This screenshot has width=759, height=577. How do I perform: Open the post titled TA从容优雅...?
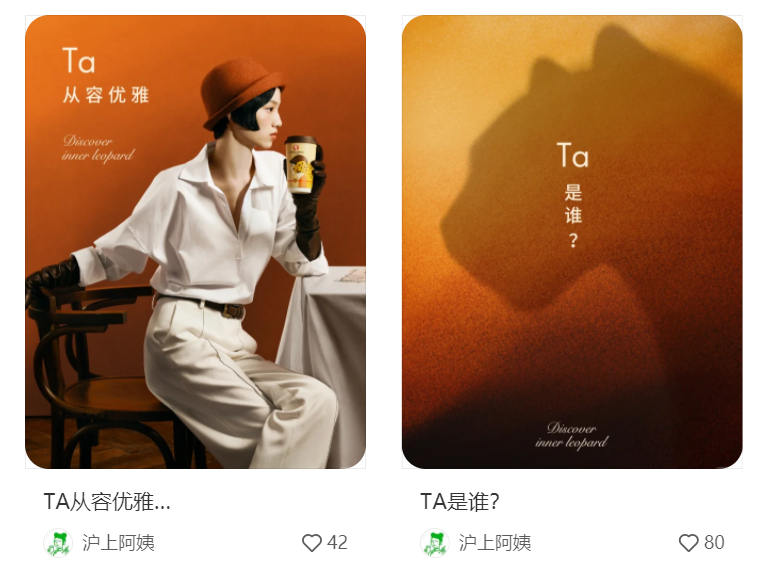pos(107,502)
